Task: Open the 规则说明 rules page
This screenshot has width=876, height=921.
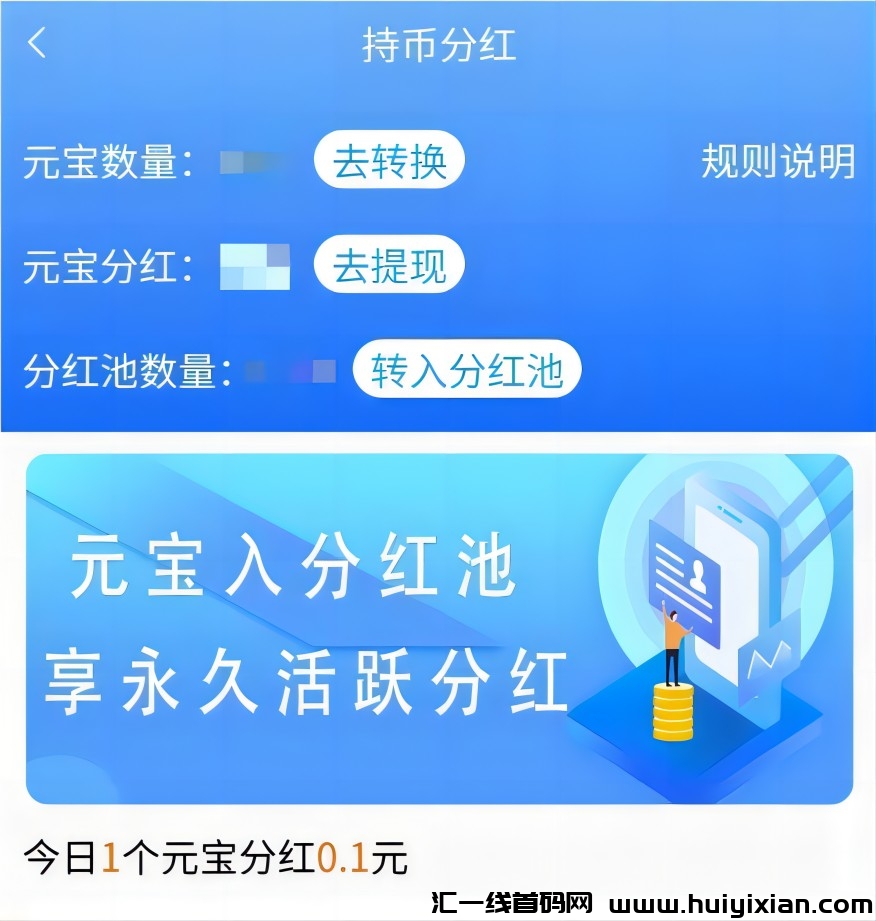Action: (778, 158)
